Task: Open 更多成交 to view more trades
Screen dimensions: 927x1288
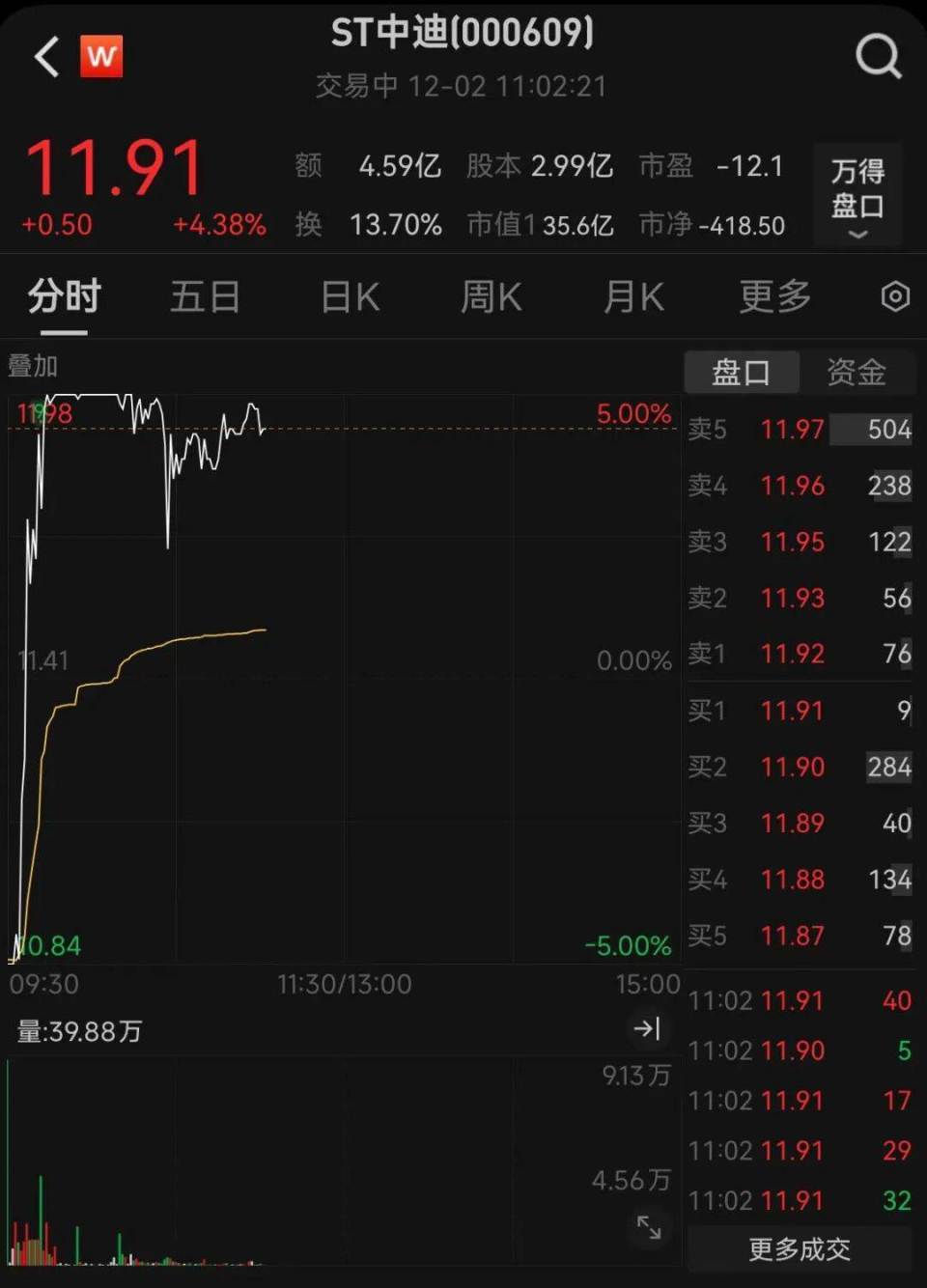Action: click(x=800, y=1250)
